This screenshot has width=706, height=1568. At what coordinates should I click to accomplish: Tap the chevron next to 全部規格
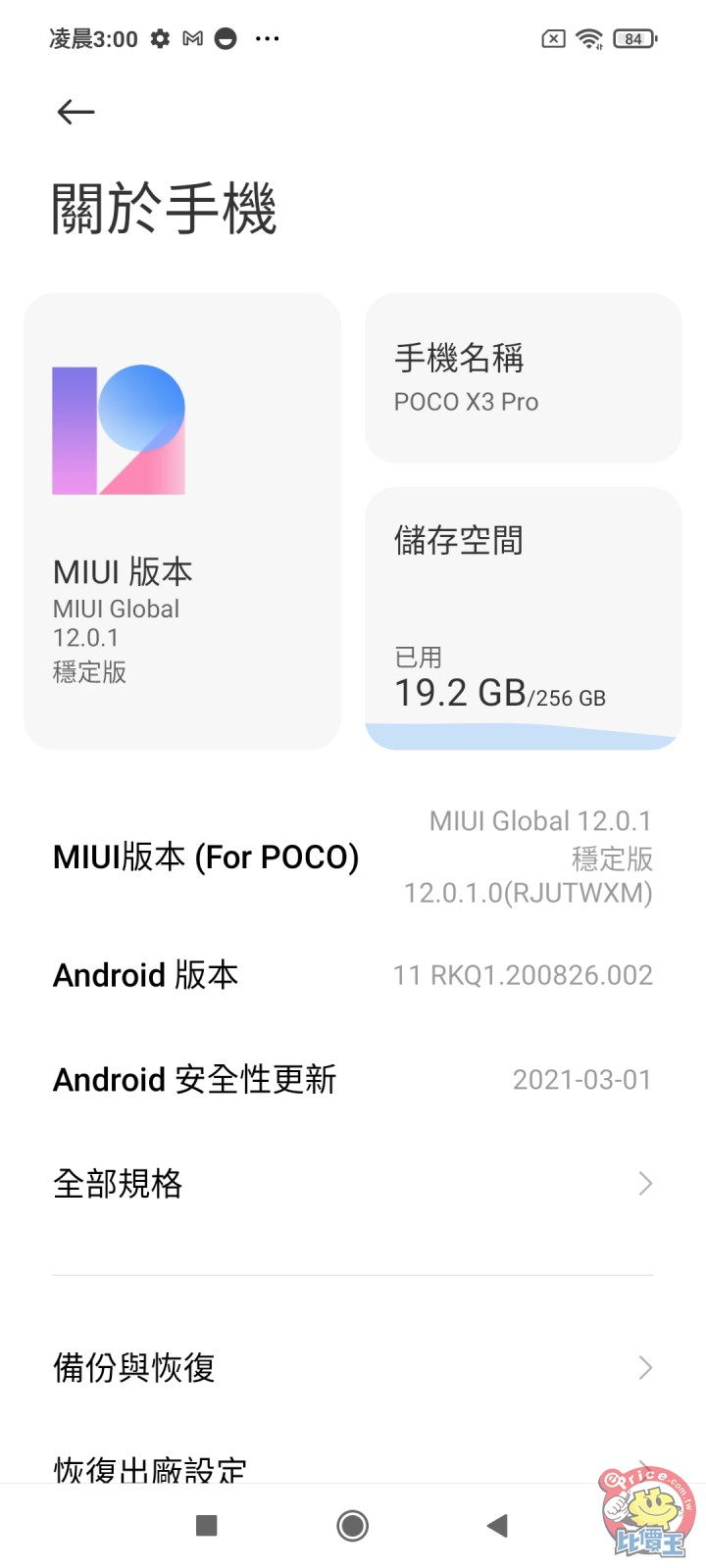click(643, 1183)
